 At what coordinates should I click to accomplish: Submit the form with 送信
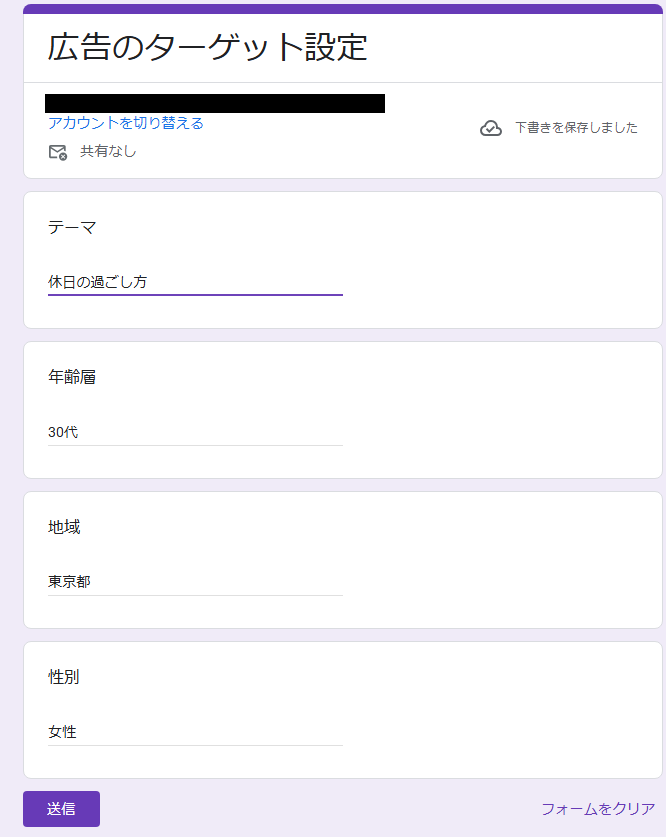61,809
